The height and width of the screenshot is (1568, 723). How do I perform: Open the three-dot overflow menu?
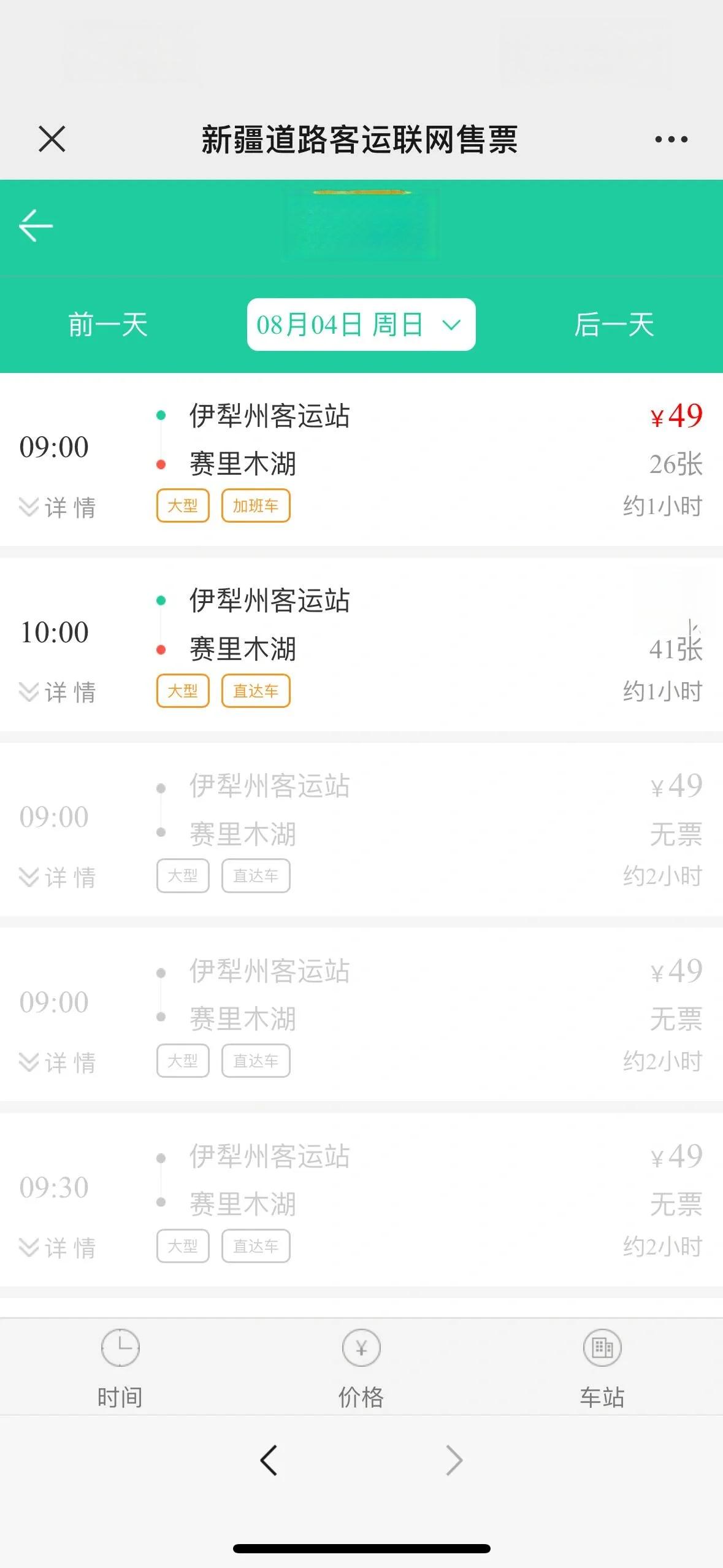pos(671,139)
